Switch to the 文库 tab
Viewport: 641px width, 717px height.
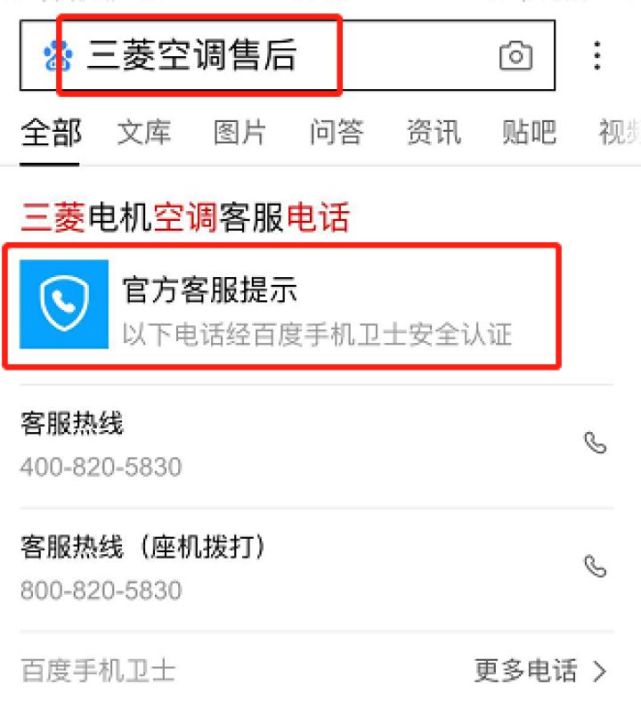click(144, 132)
